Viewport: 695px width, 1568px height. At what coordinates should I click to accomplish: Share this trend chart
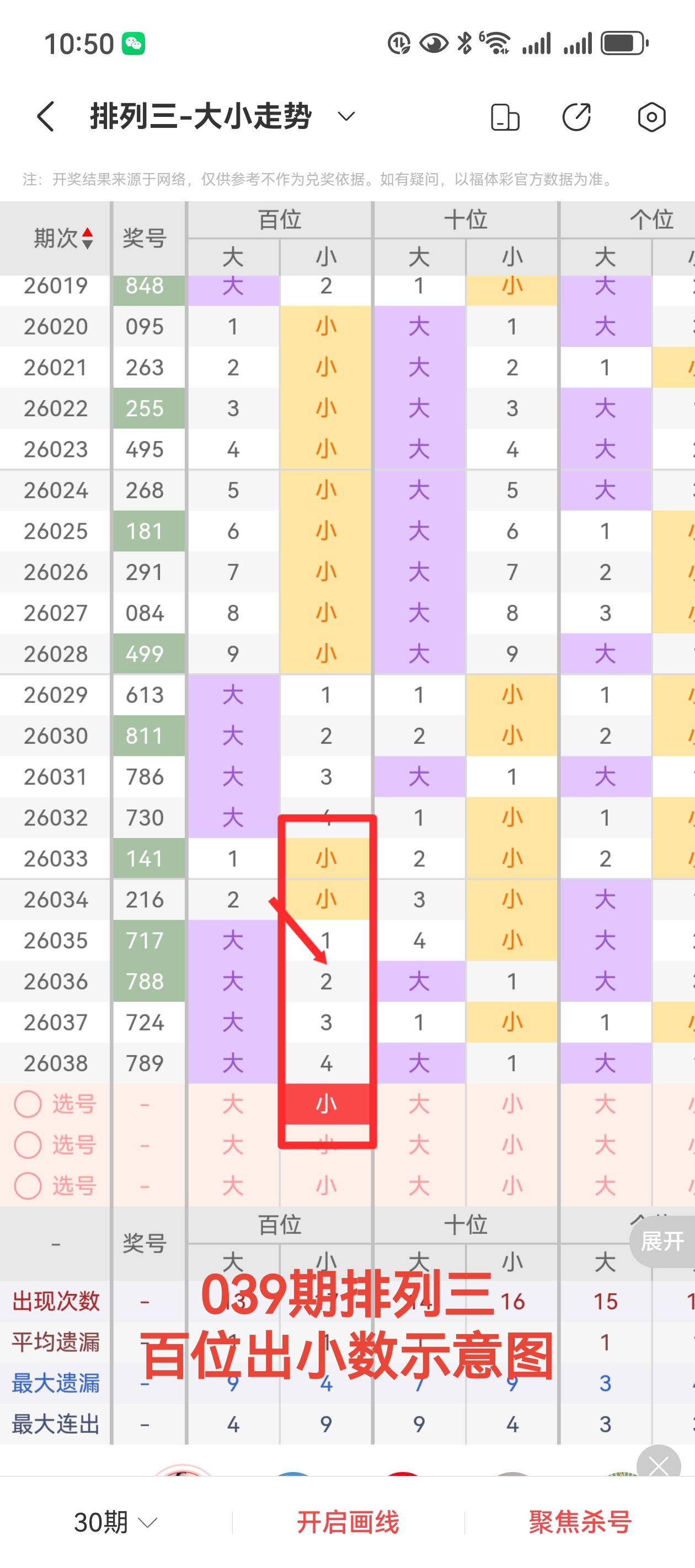click(x=576, y=117)
